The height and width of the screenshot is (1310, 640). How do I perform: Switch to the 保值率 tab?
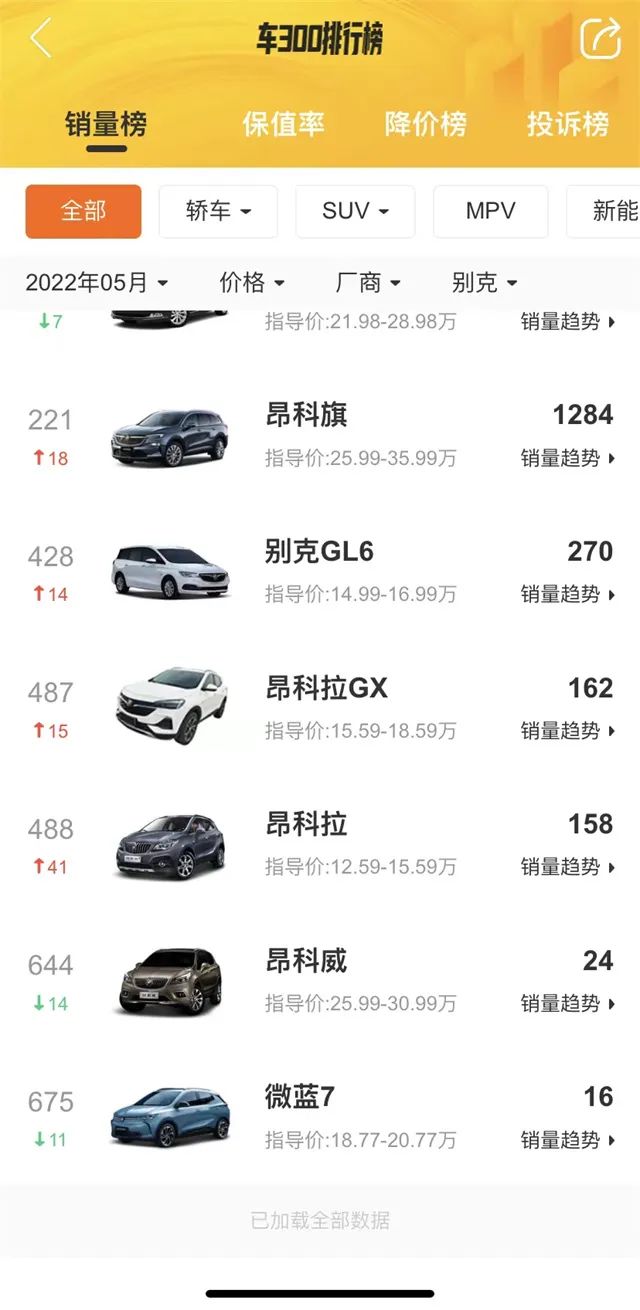tap(283, 124)
